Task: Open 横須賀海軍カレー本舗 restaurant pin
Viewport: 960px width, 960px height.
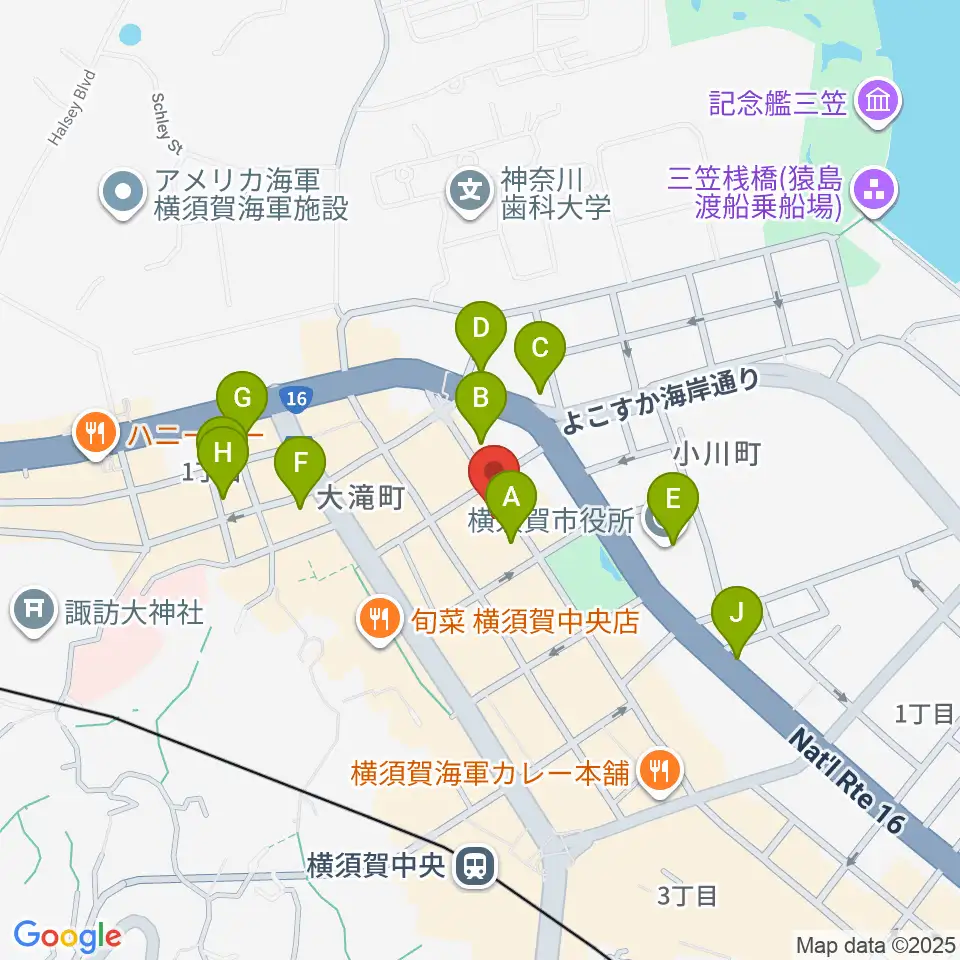Action: click(659, 773)
